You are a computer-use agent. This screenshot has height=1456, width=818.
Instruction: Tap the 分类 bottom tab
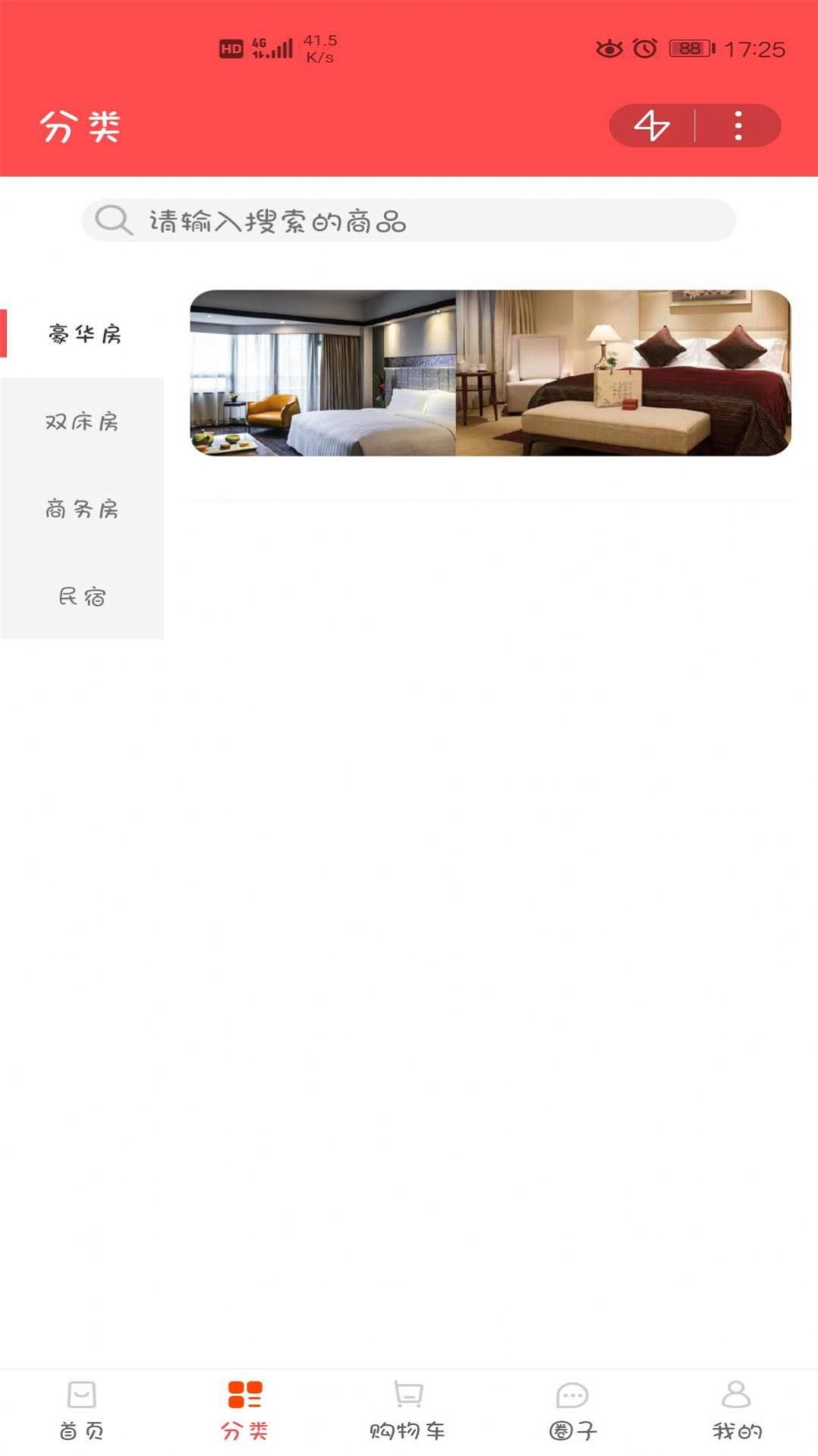(245, 1411)
